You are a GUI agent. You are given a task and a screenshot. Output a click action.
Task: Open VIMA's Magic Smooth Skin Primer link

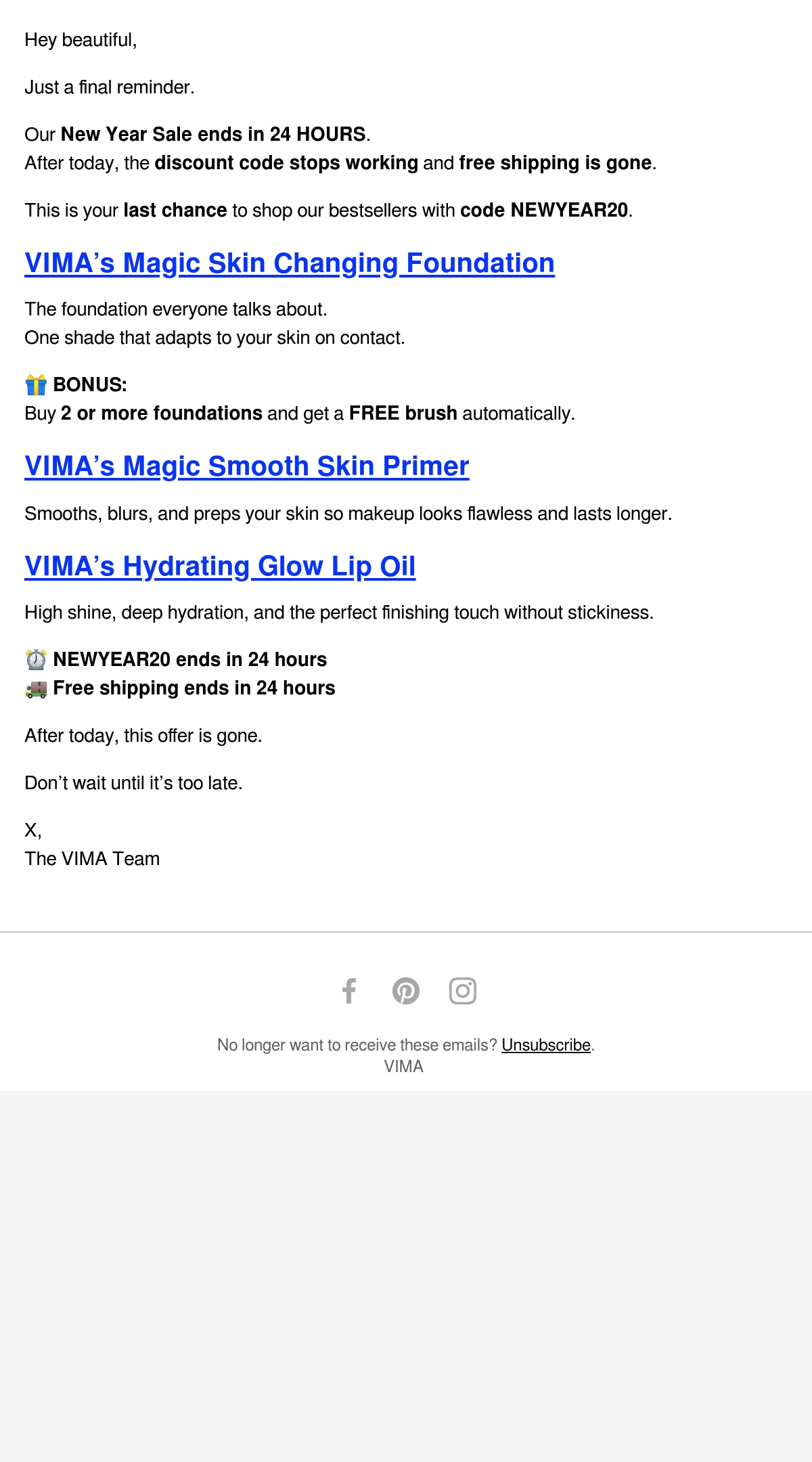point(247,466)
